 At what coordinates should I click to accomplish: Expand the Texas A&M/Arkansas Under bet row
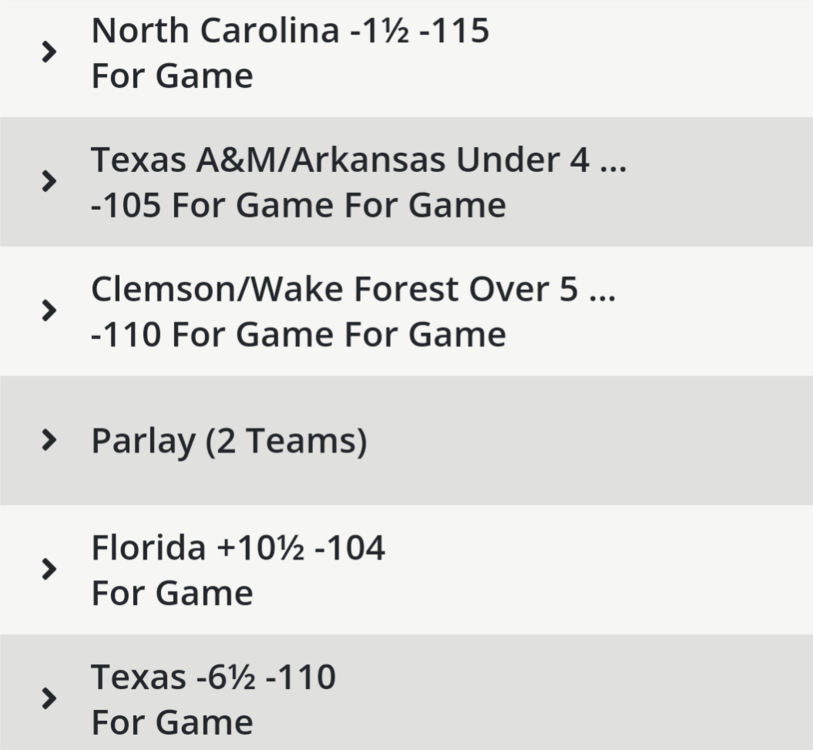(47, 182)
